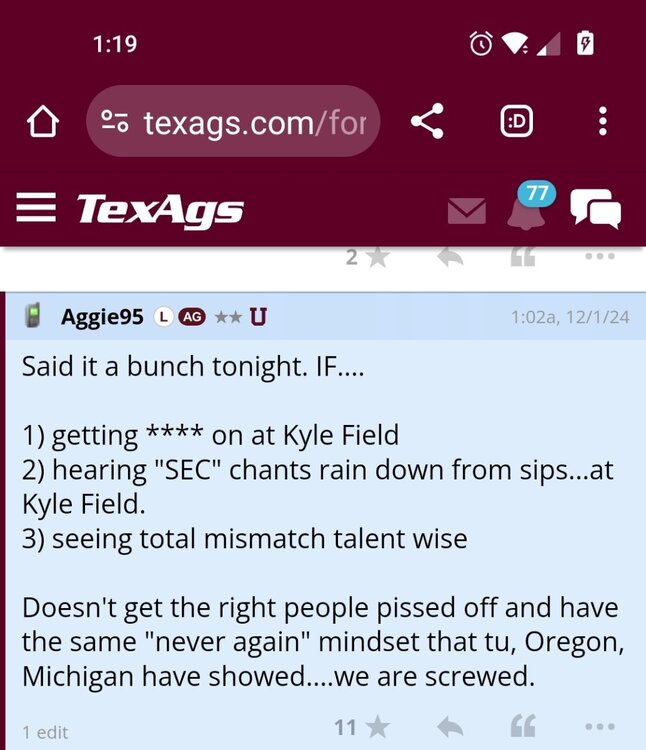Share this page from the browser

427,122
